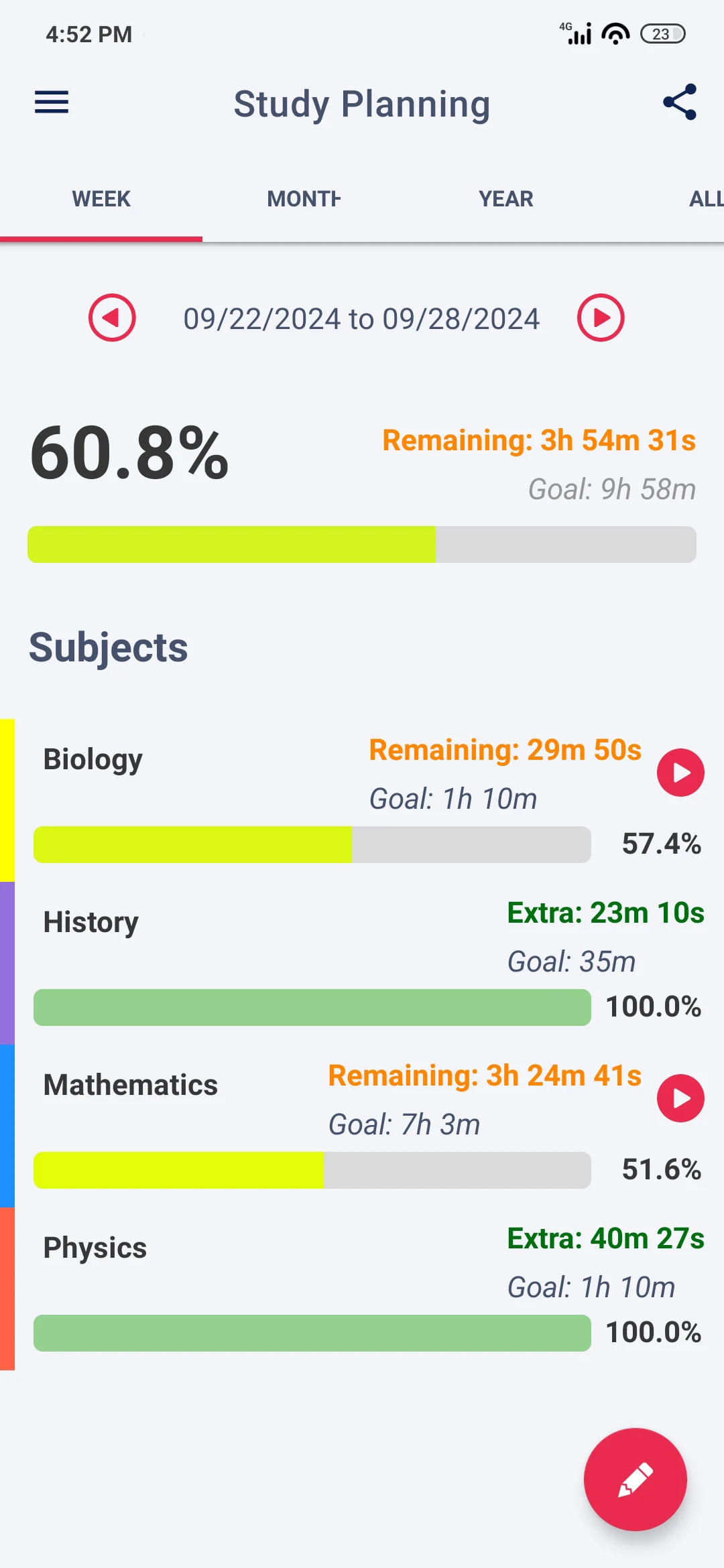
Task: Start the Mathematics study timer
Action: 680,1098
